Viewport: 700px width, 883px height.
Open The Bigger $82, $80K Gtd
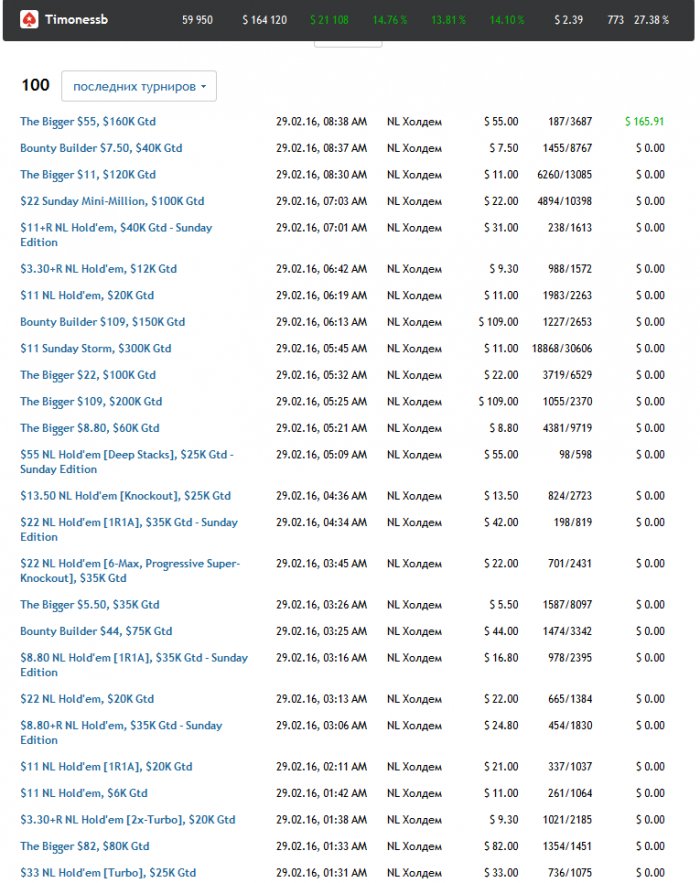[84, 847]
